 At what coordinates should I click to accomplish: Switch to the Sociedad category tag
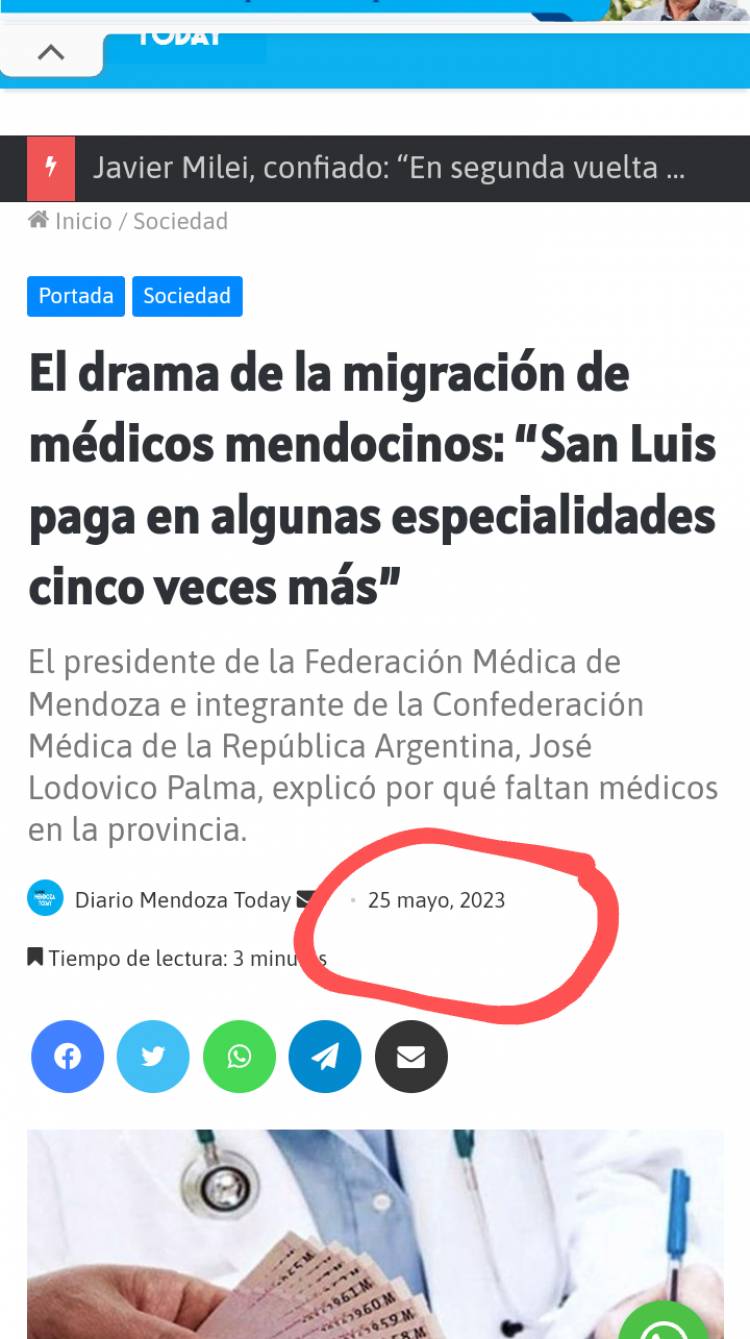point(187,296)
